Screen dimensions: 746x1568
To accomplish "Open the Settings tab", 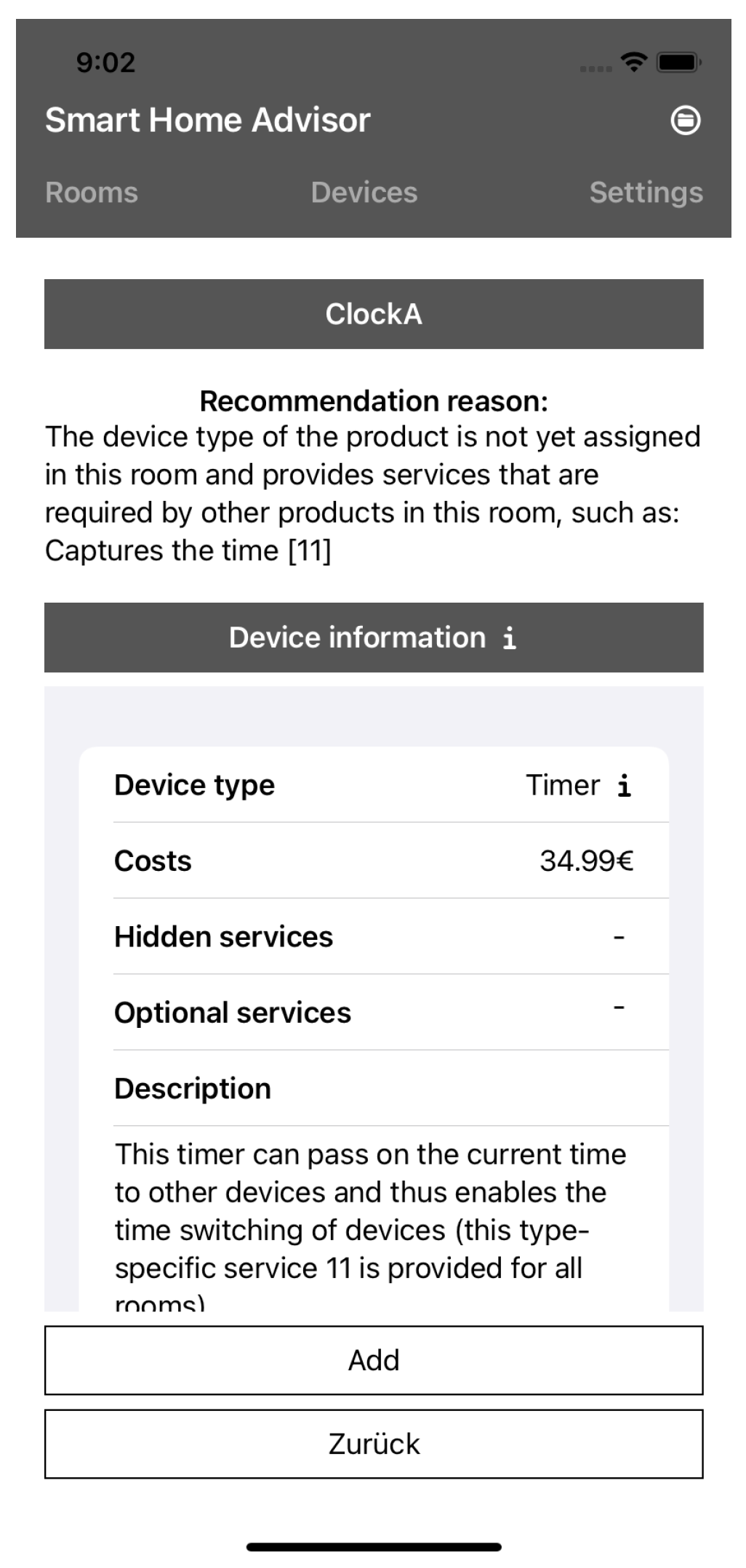I will point(646,193).
